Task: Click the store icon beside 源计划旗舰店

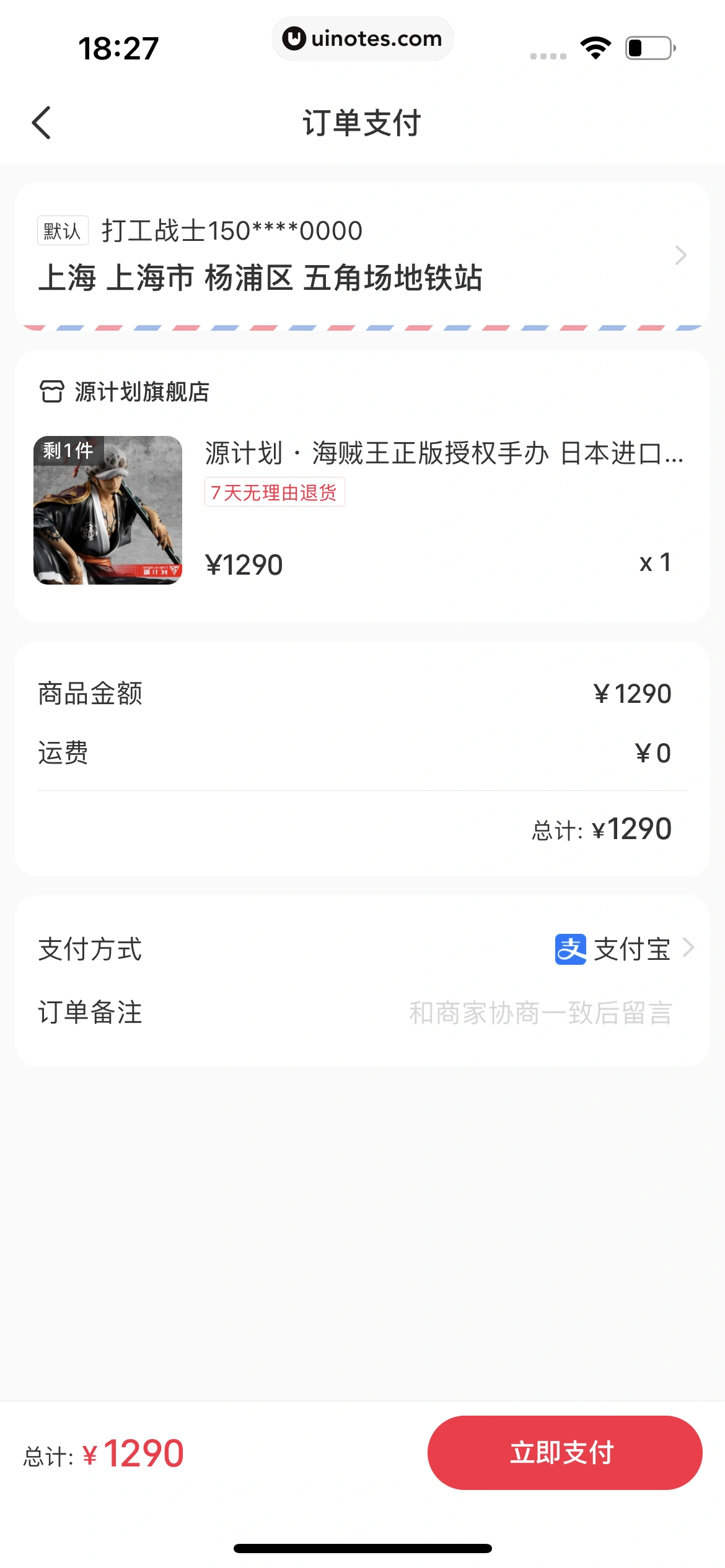Action: pyautogui.click(x=52, y=391)
